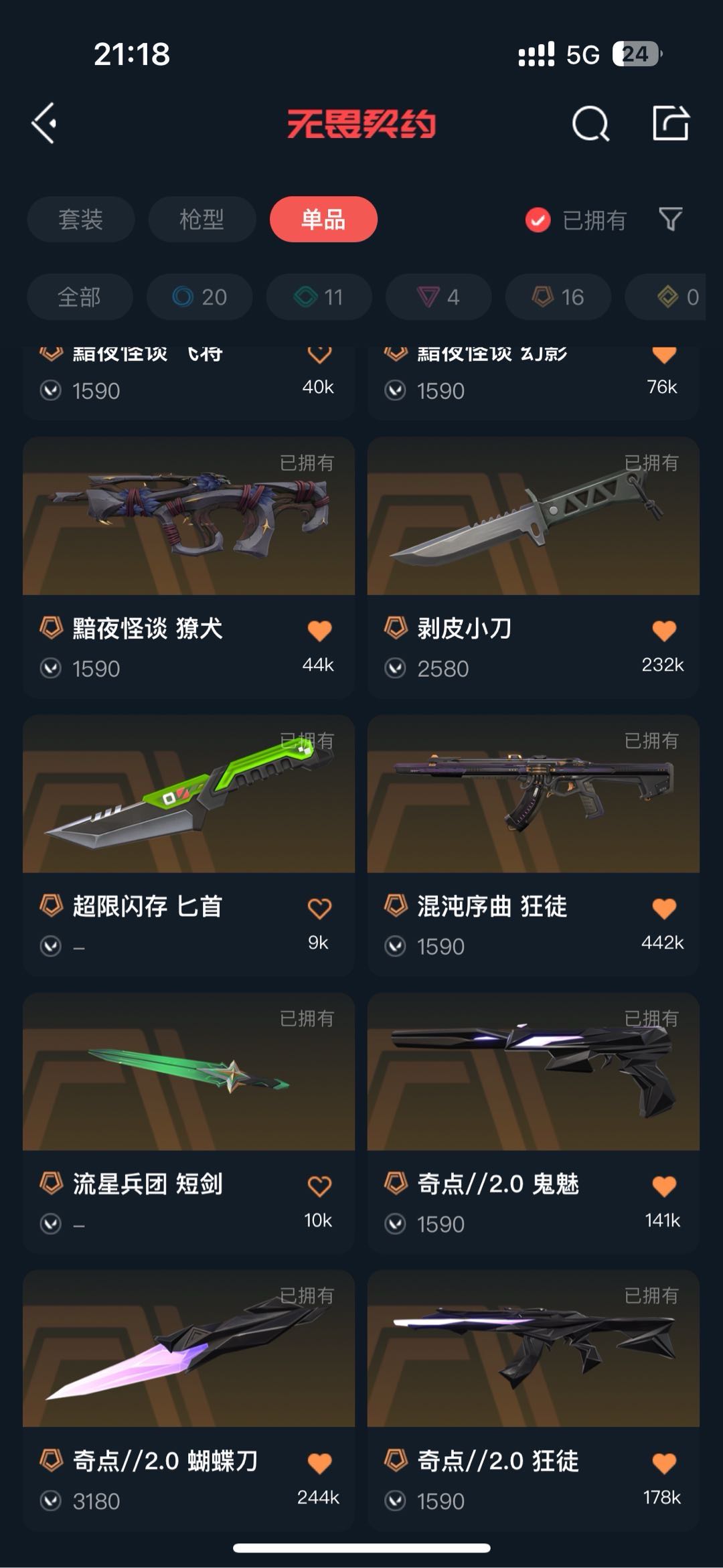The image size is (723, 1568).
Task: Tap the share icon in the header
Action: 670,123
